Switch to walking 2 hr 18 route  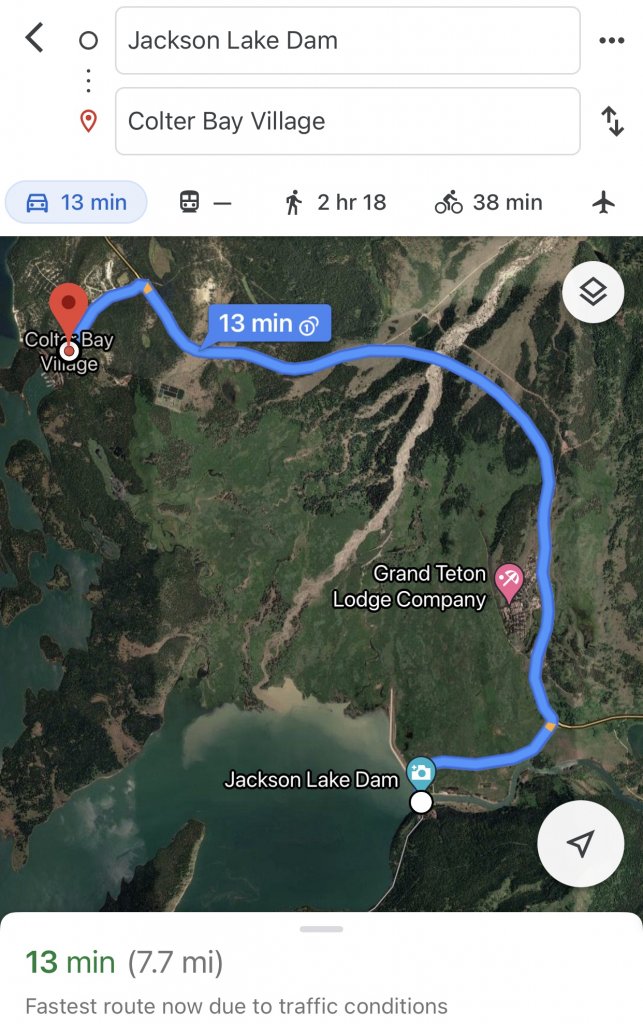(335, 202)
